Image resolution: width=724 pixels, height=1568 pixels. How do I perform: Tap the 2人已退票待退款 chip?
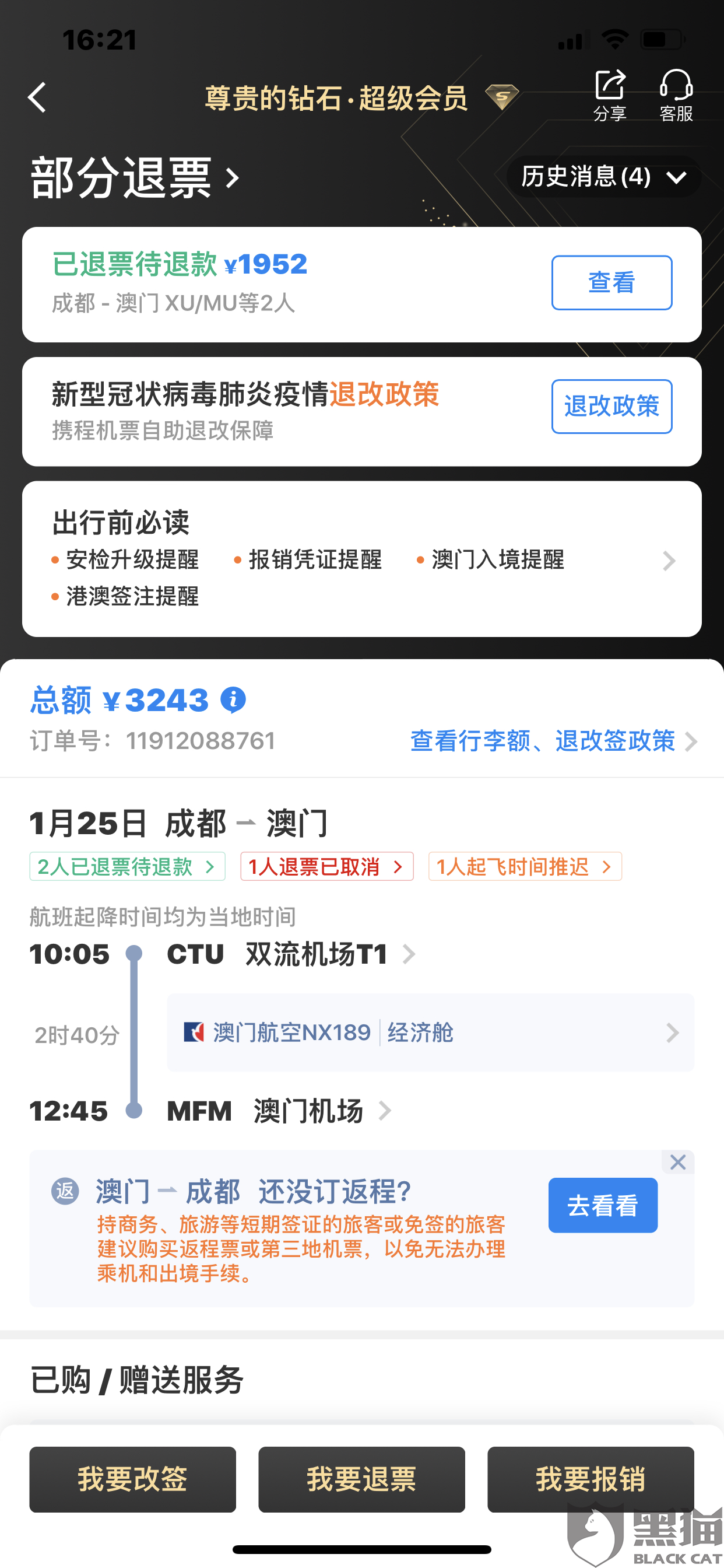[x=127, y=866]
